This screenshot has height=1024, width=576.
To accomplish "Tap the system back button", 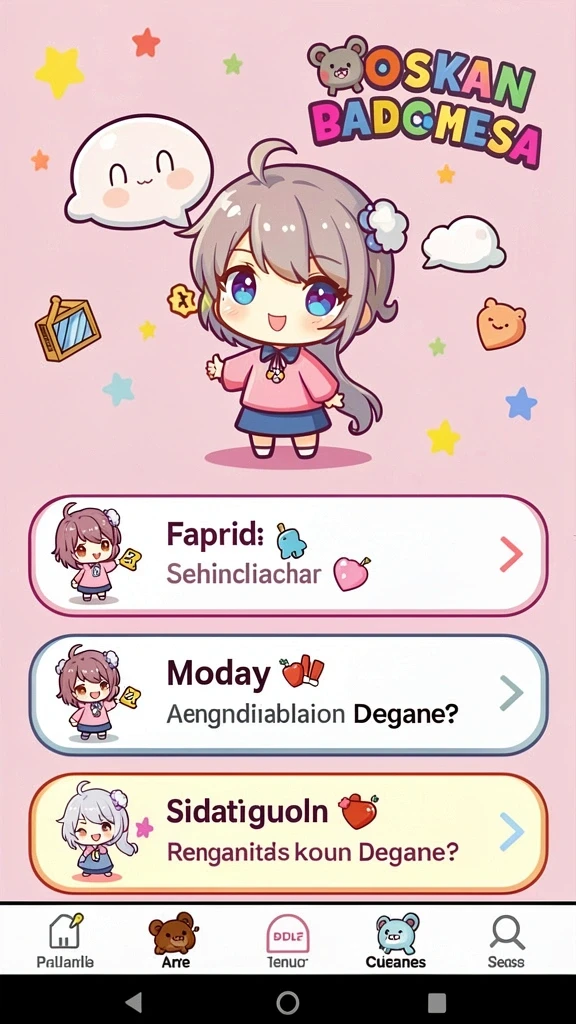I will coord(134,1001).
